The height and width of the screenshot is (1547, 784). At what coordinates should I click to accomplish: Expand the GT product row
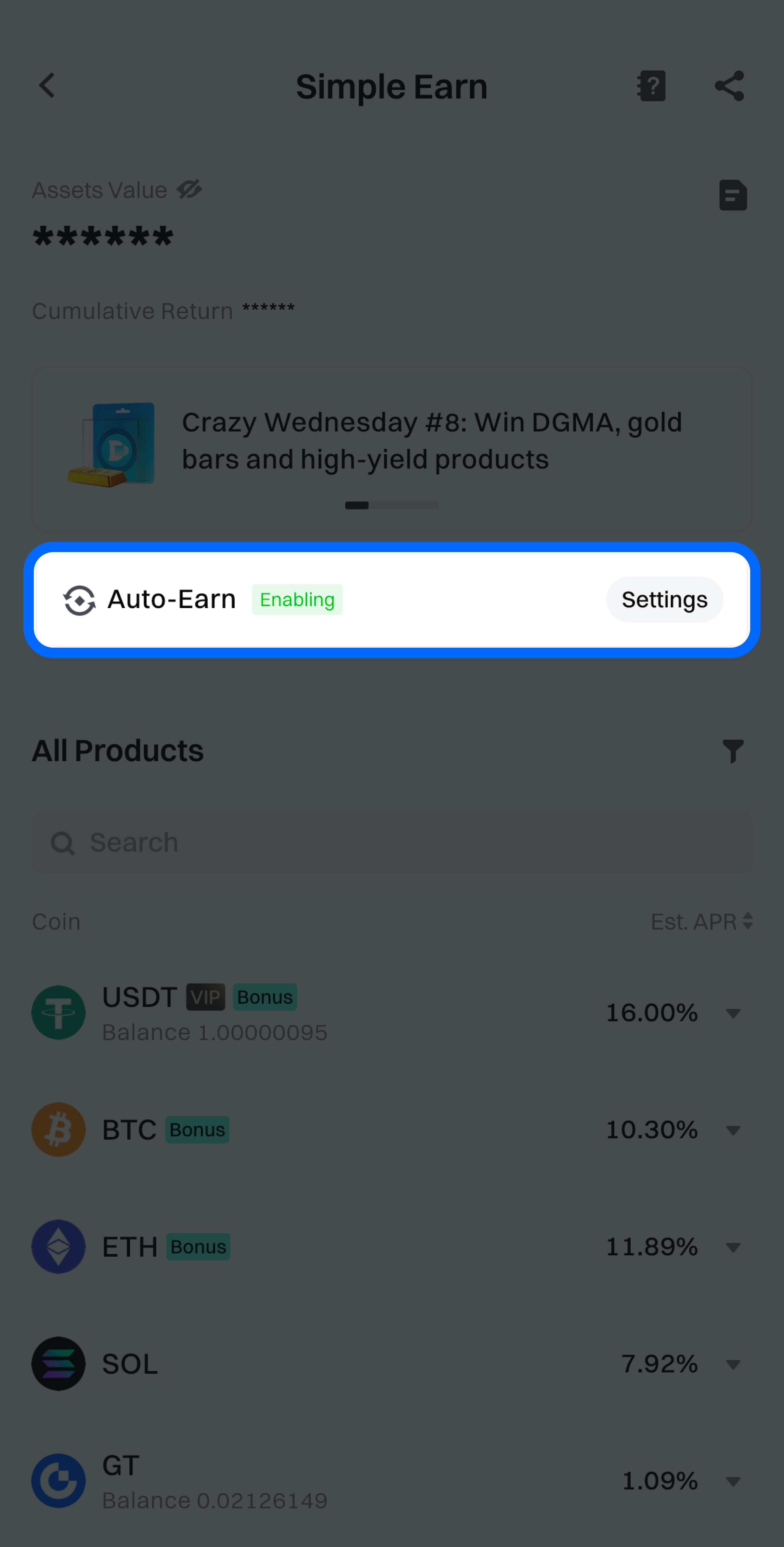(733, 1482)
